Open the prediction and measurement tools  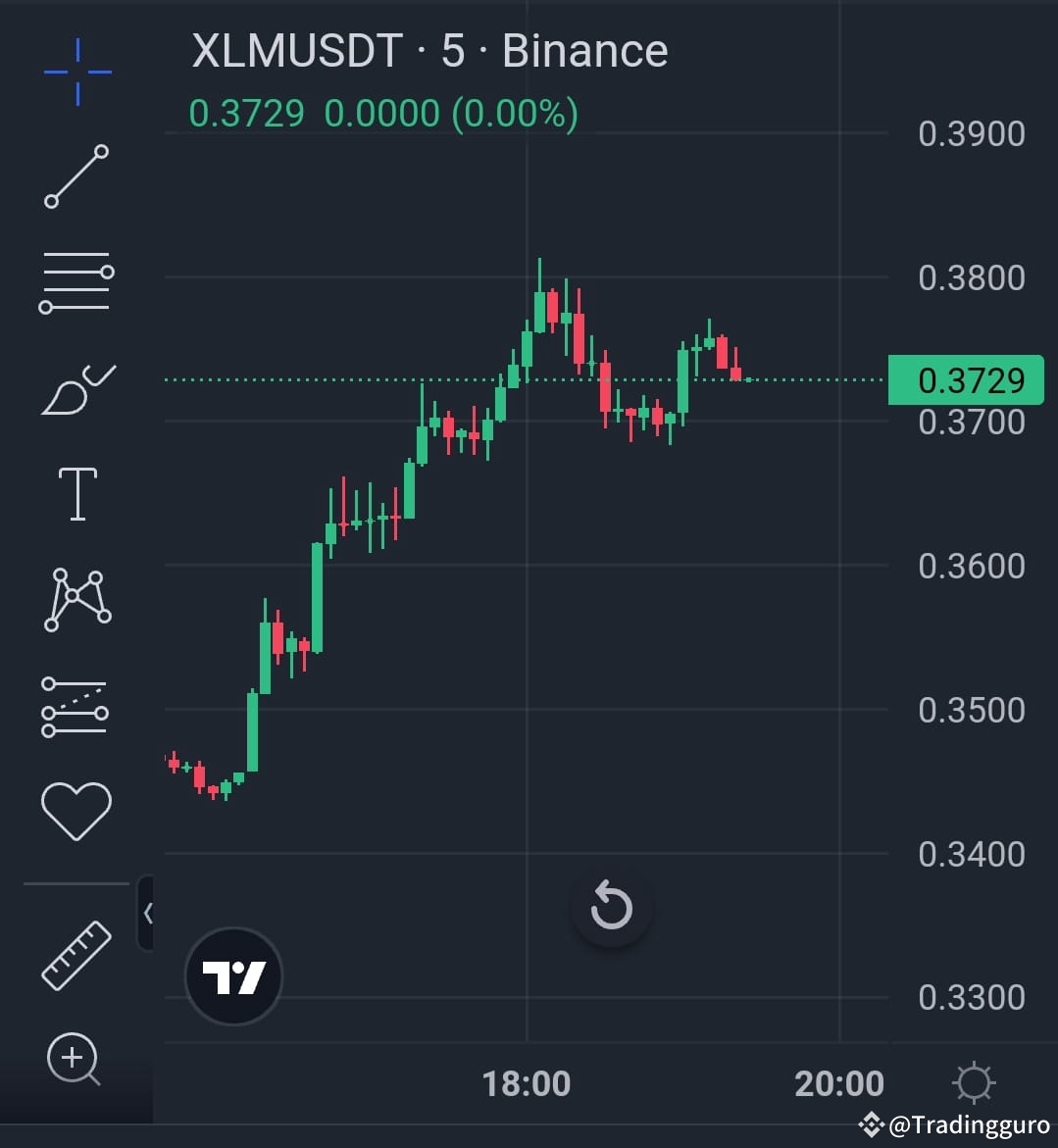tap(76, 706)
